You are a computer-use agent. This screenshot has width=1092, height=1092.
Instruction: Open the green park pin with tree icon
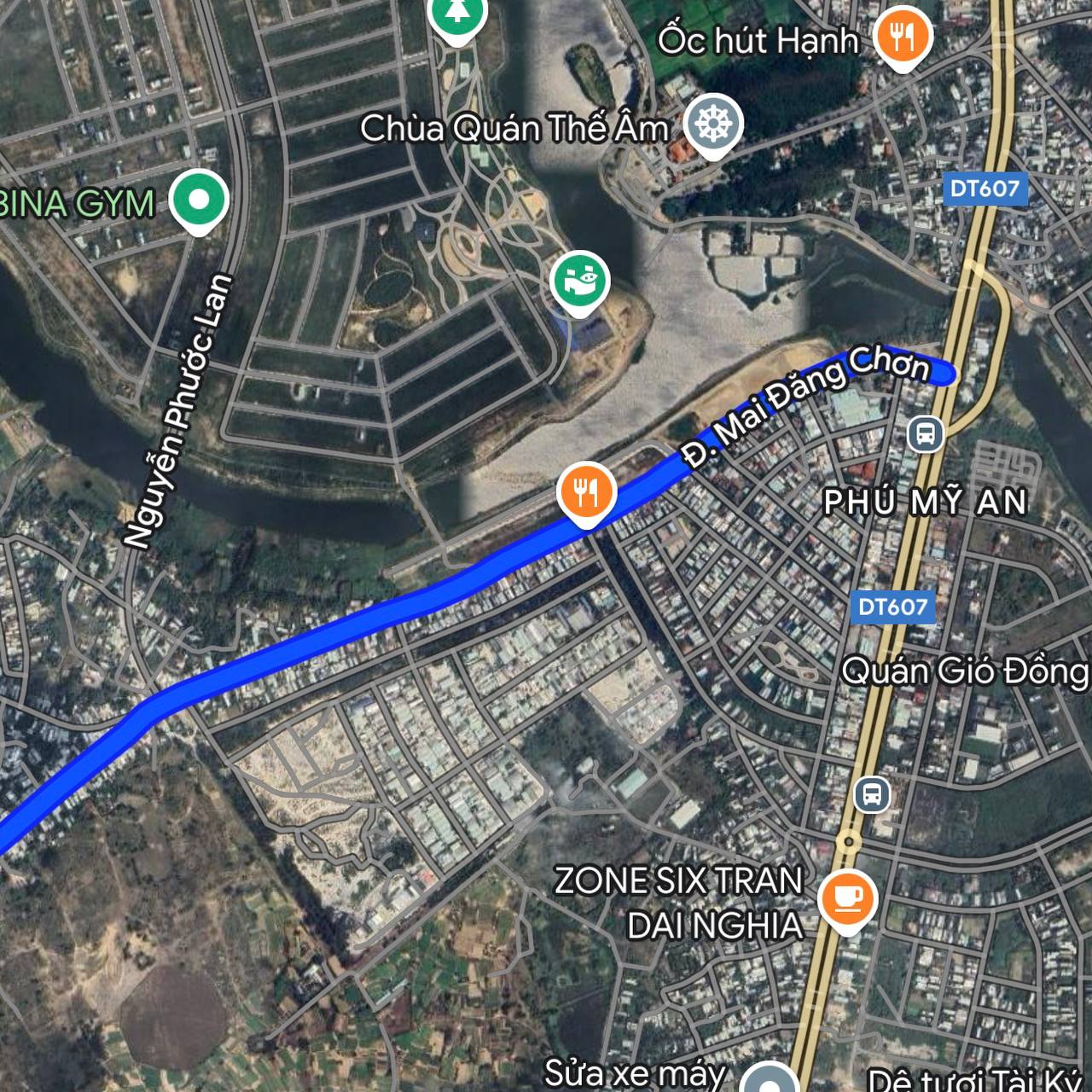coord(458,15)
